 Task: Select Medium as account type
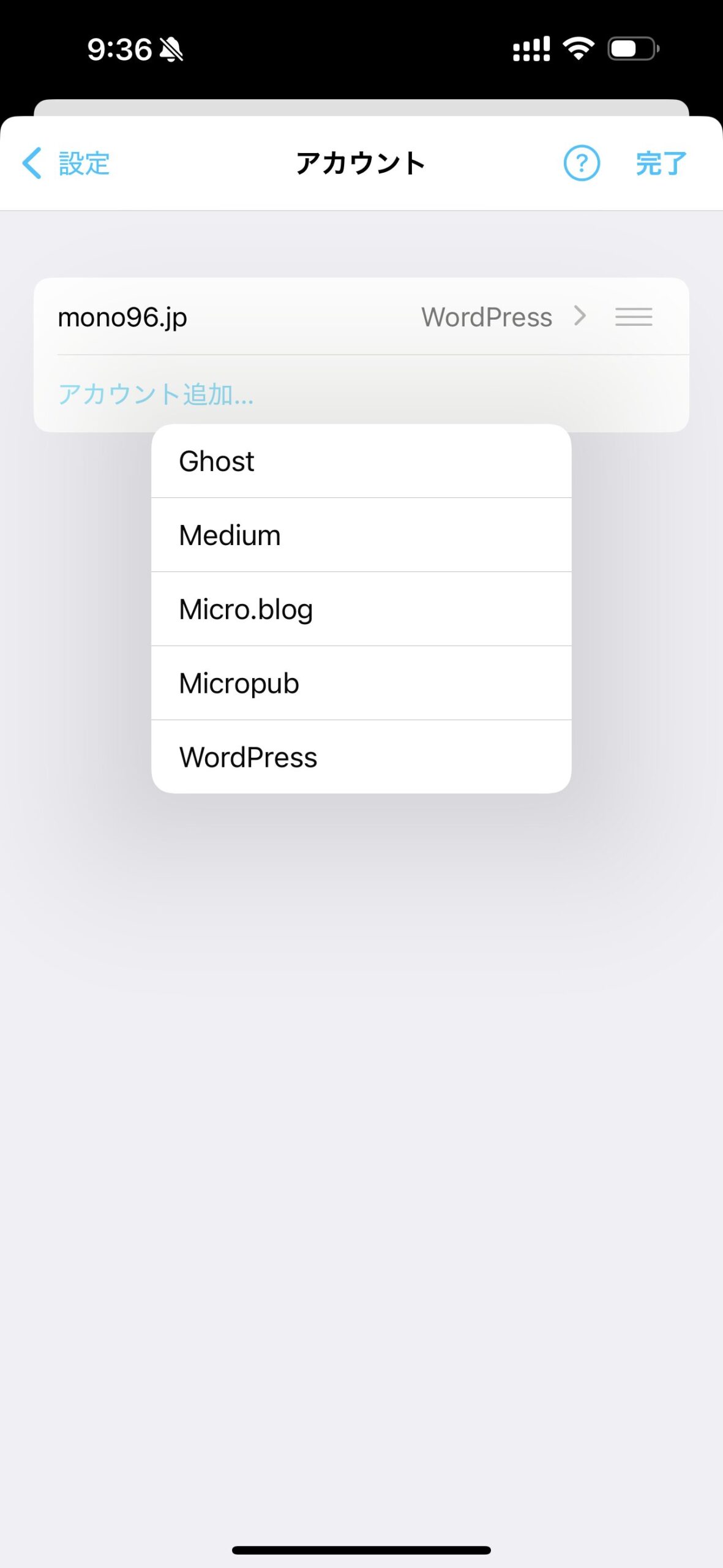click(x=361, y=535)
